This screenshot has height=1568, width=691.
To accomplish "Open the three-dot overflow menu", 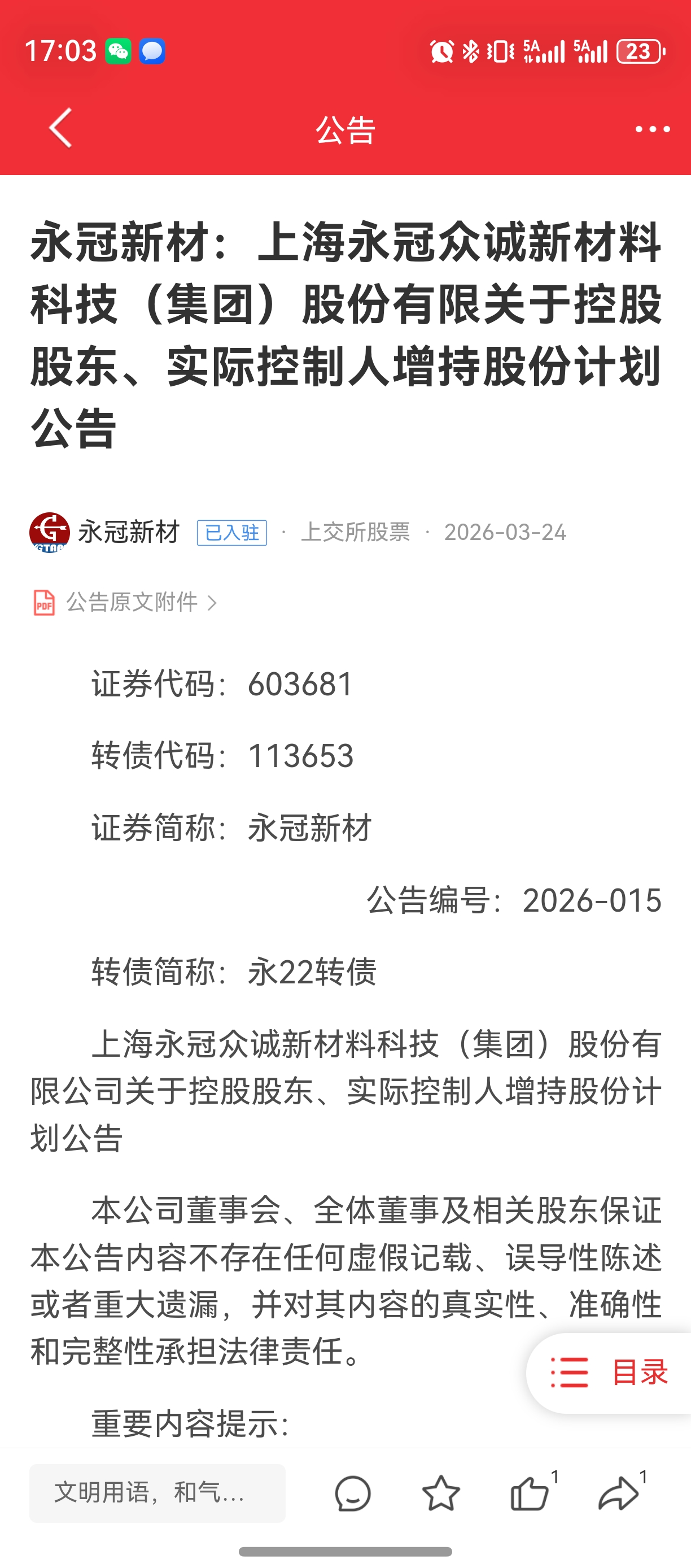I will point(652,129).
